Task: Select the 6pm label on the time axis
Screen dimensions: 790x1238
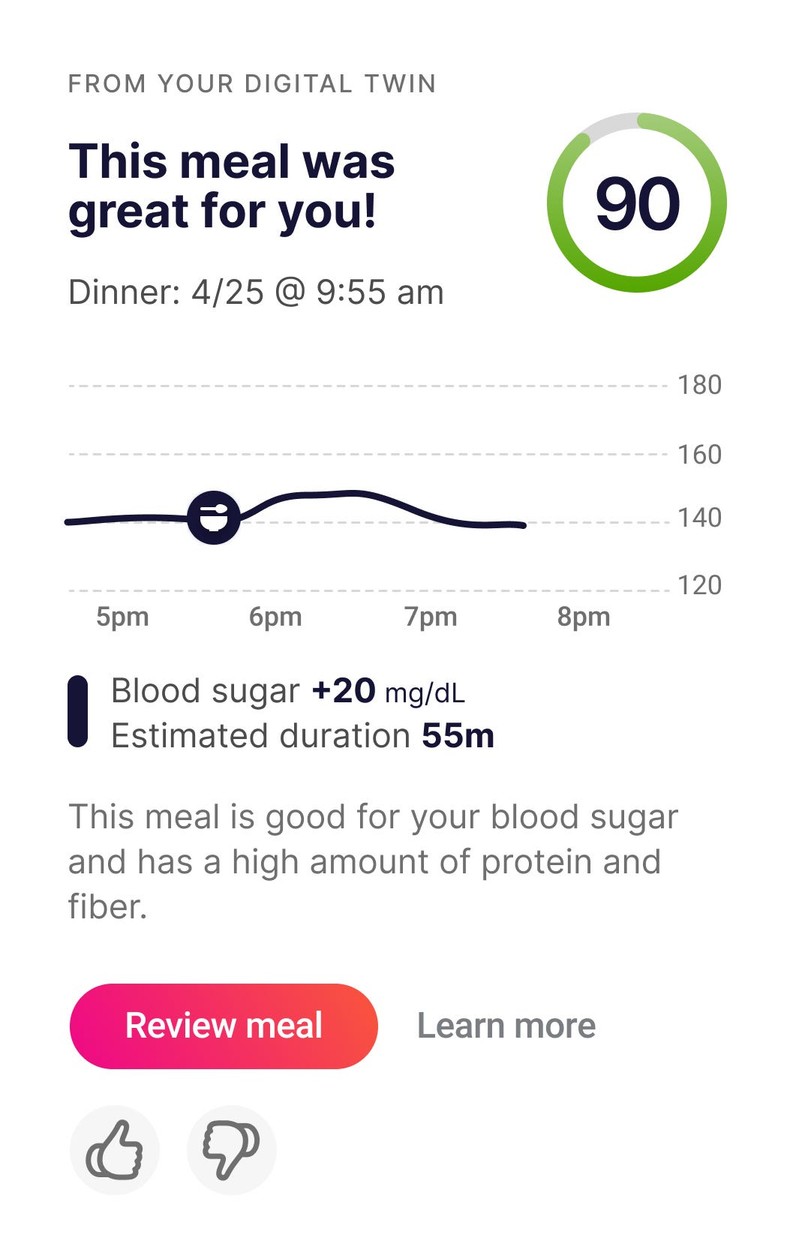Action: tap(276, 617)
